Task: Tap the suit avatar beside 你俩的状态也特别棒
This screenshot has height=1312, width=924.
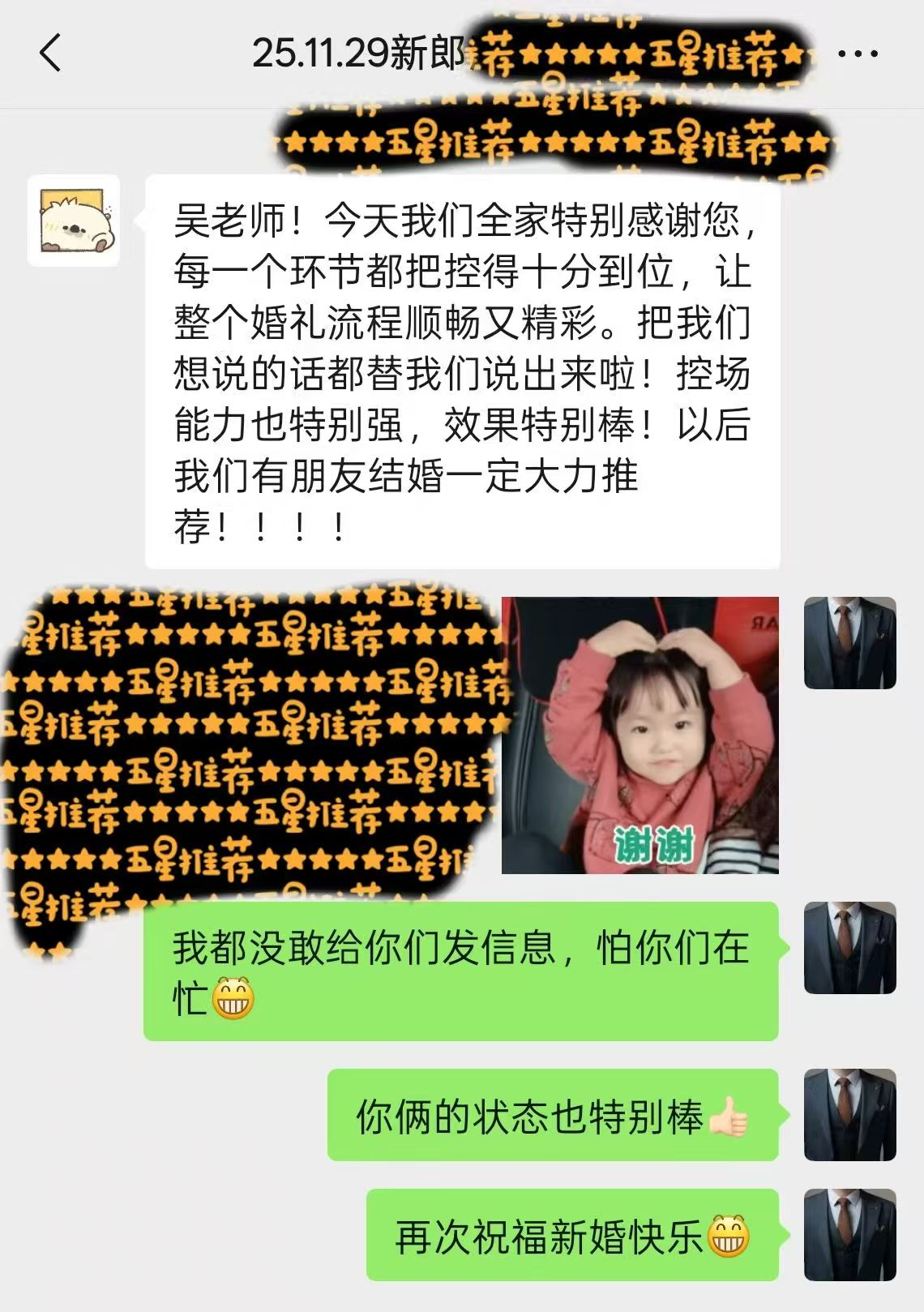Action: click(x=849, y=1115)
